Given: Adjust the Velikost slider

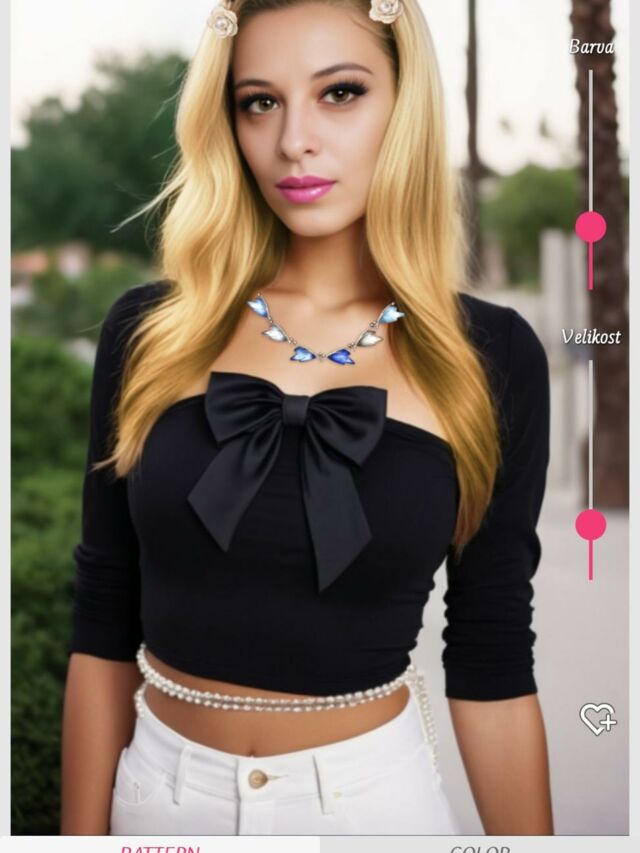Looking at the screenshot, I should 590,524.
